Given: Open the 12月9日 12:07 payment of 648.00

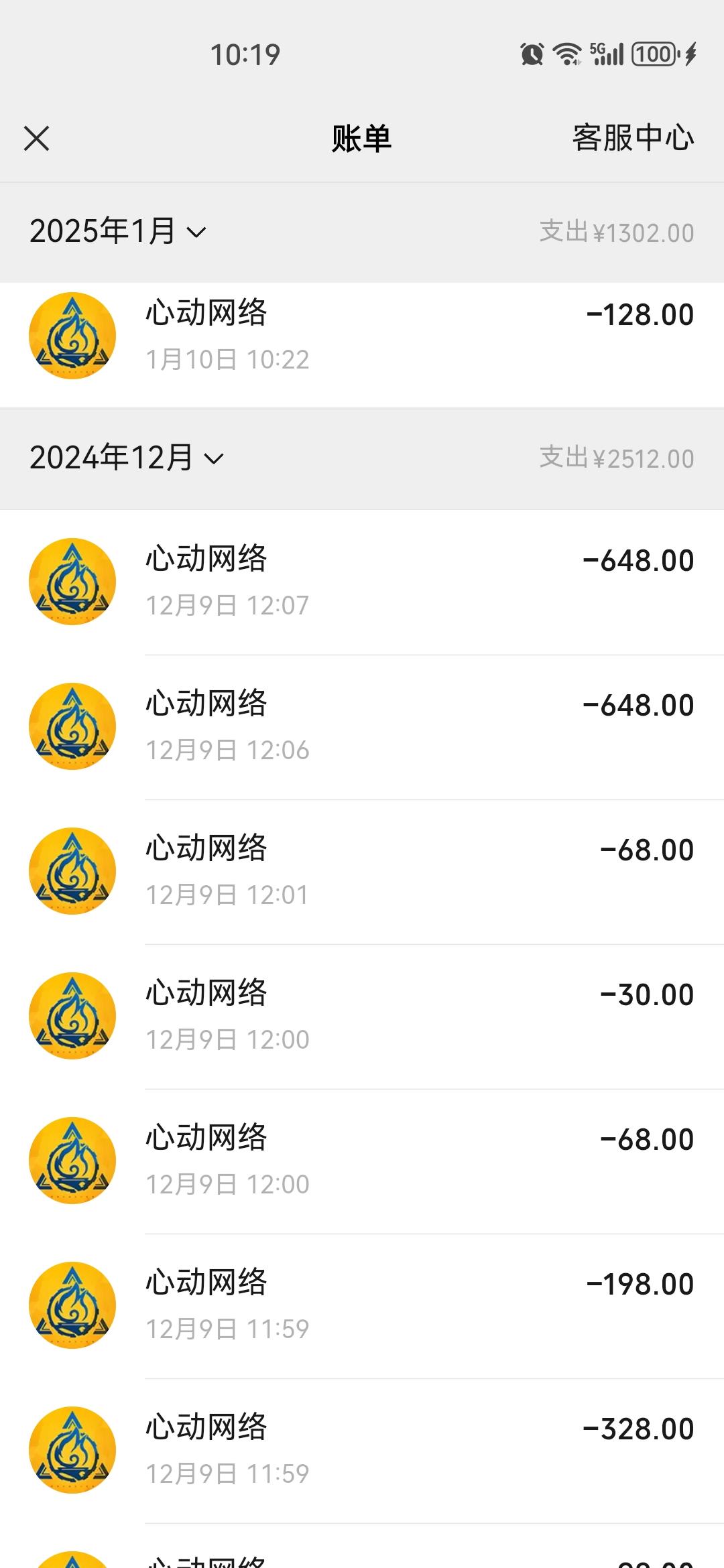Looking at the screenshot, I should click(x=362, y=582).
